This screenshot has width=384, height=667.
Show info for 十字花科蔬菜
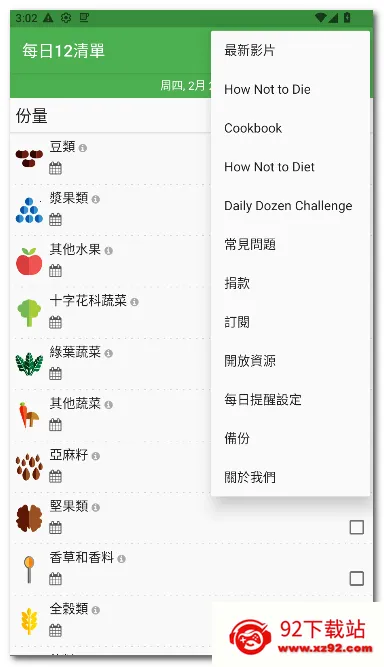(134, 302)
